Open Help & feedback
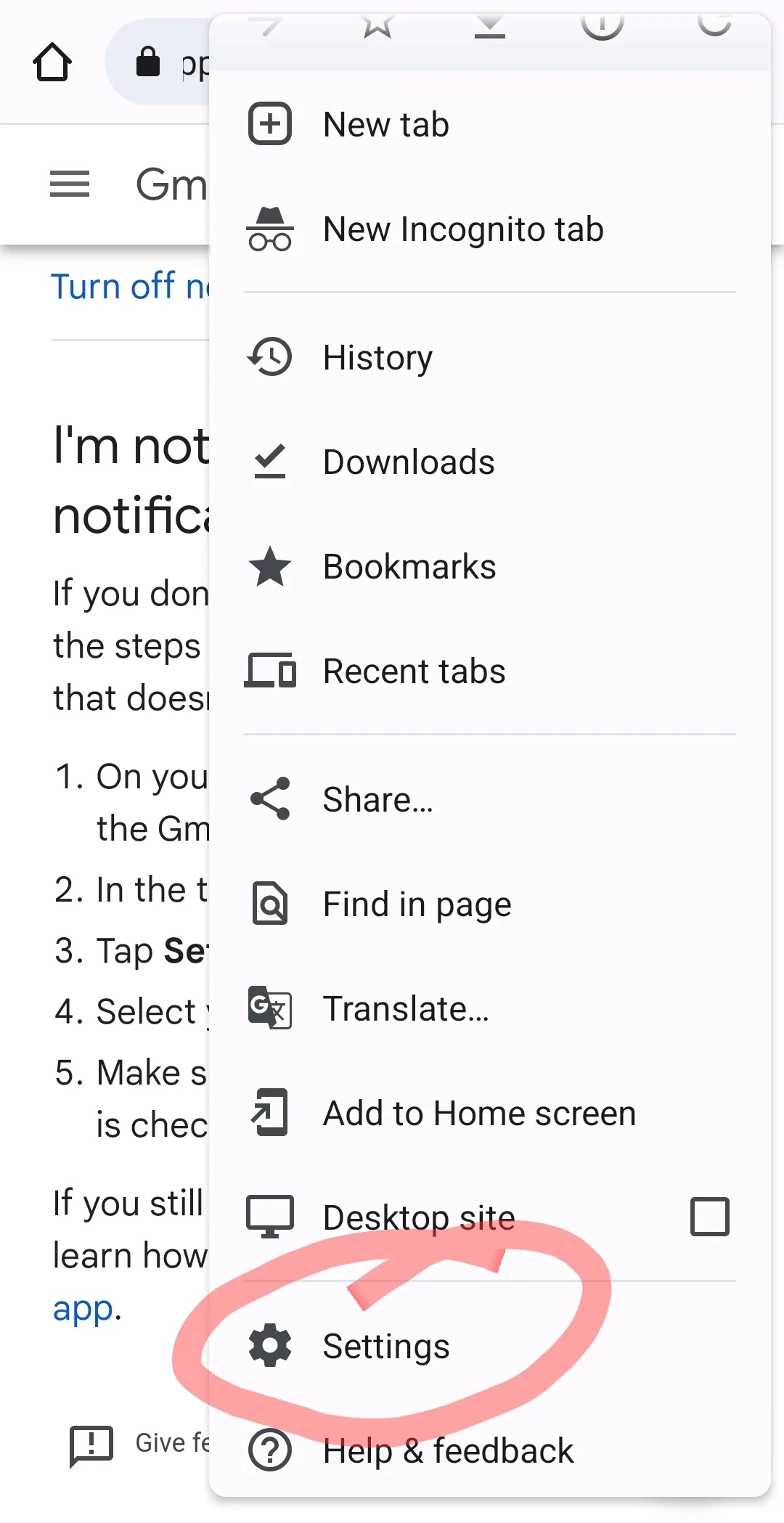The height and width of the screenshot is (1523, 784). pyautogui.click(x=490, y=1450)
